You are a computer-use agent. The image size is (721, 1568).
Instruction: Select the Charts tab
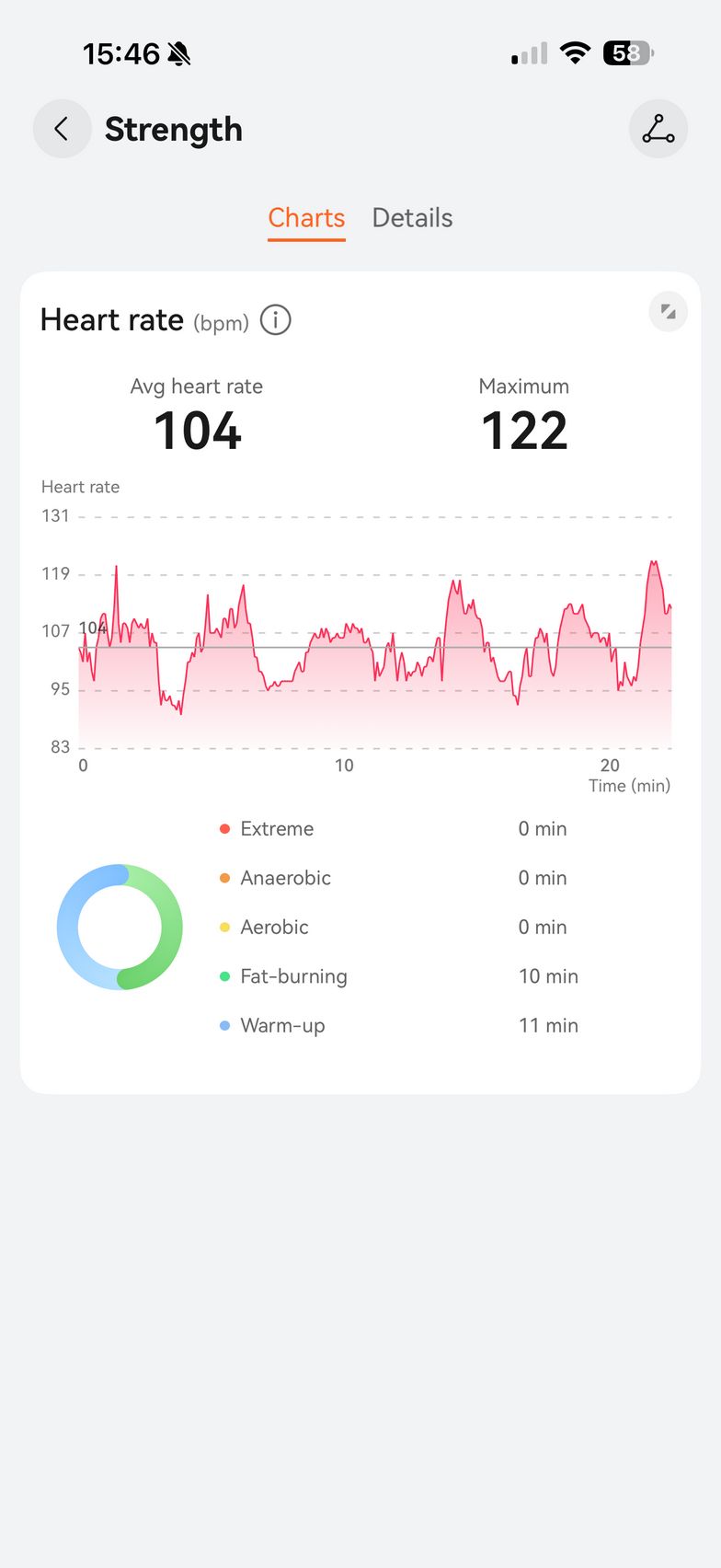coord(306,218)
